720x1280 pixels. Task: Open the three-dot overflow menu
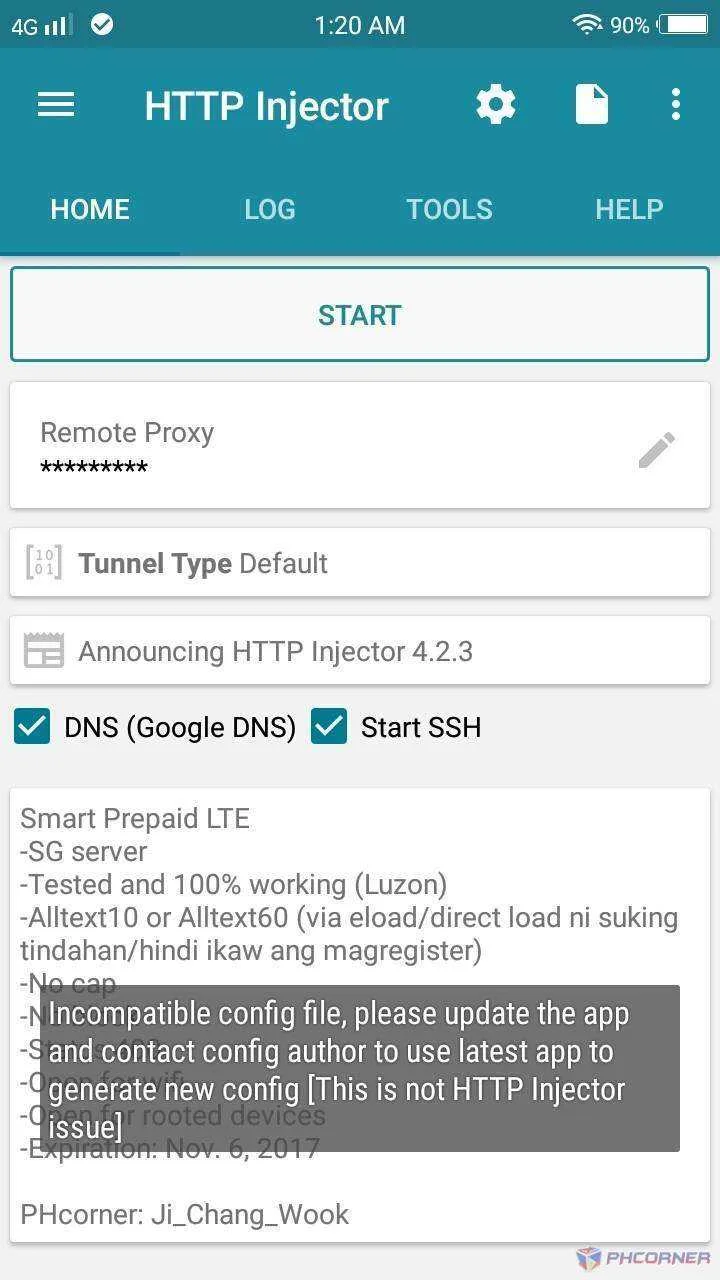pos(676,104)
